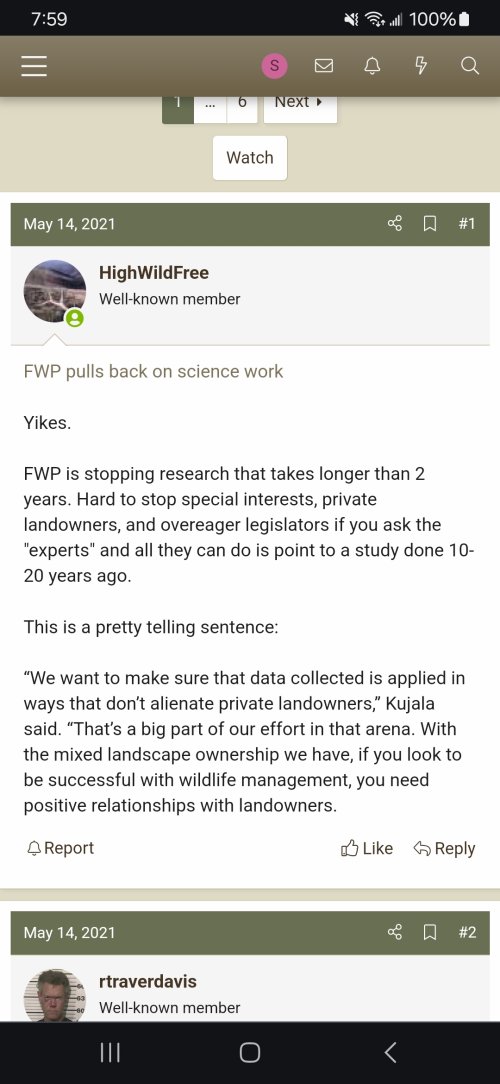Share post #1

[394, 224]
